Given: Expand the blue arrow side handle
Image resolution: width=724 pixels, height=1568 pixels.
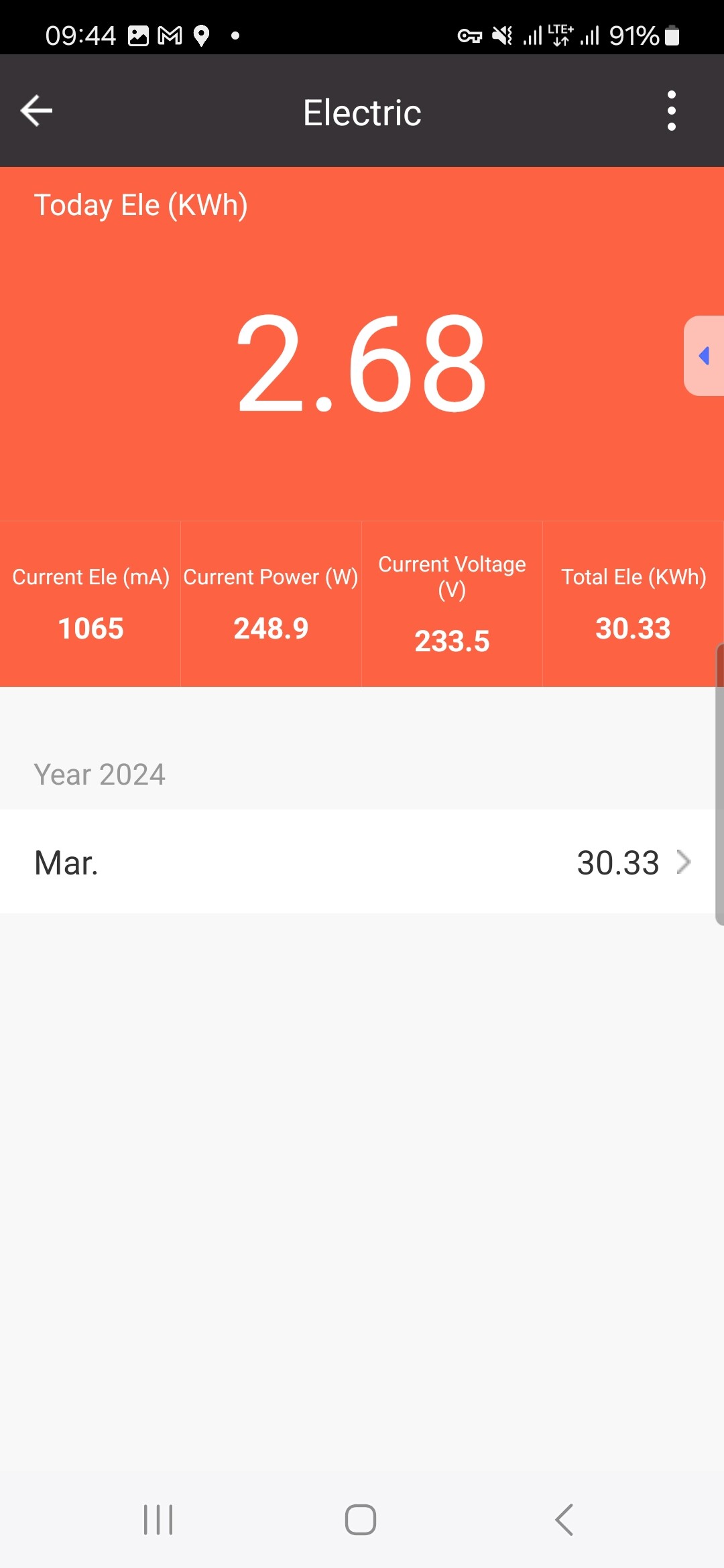Looking at the screenshot, I should [704, 356].
